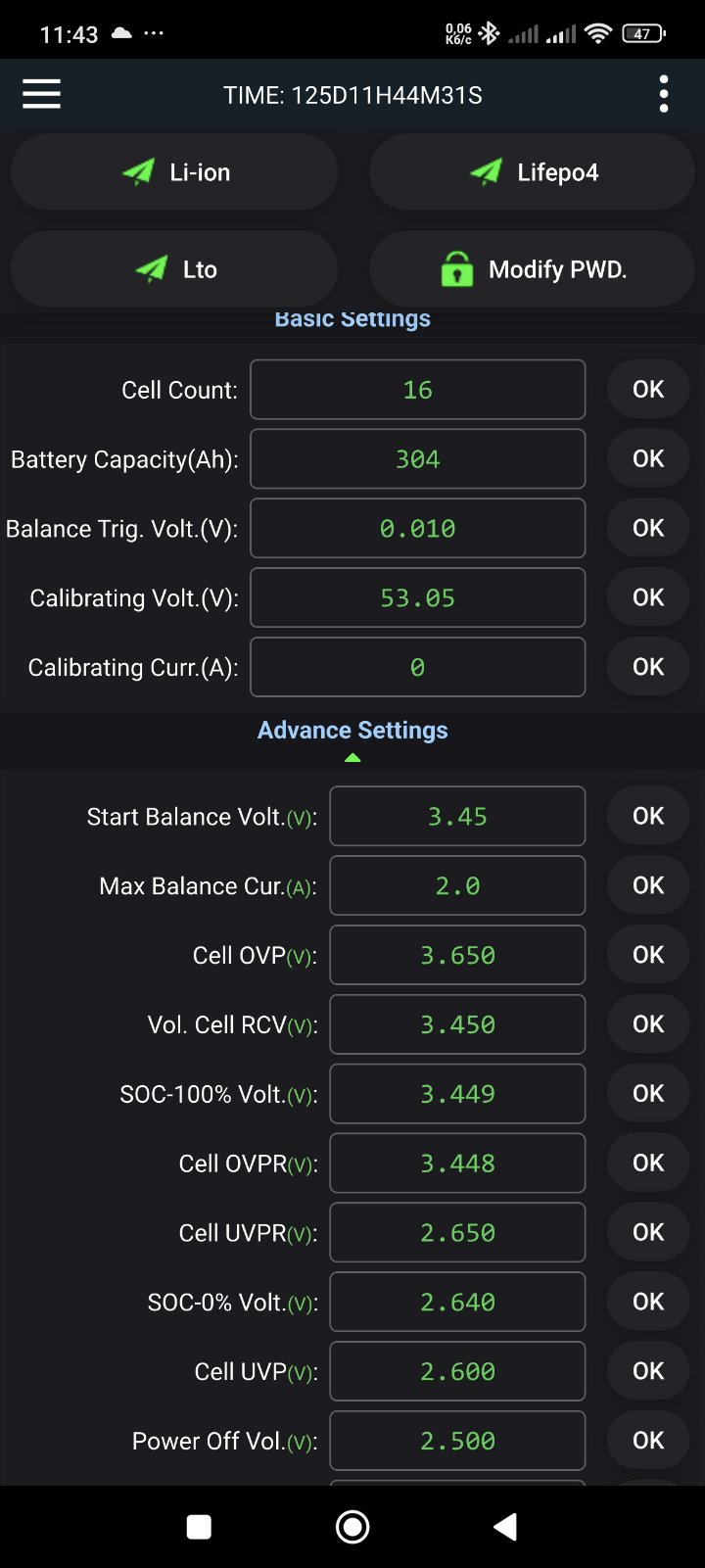Confirm Battery Capacity with its OK button
Viewport: 705px width, 1568px height.
pyautogui.click(x=648, y=458)
